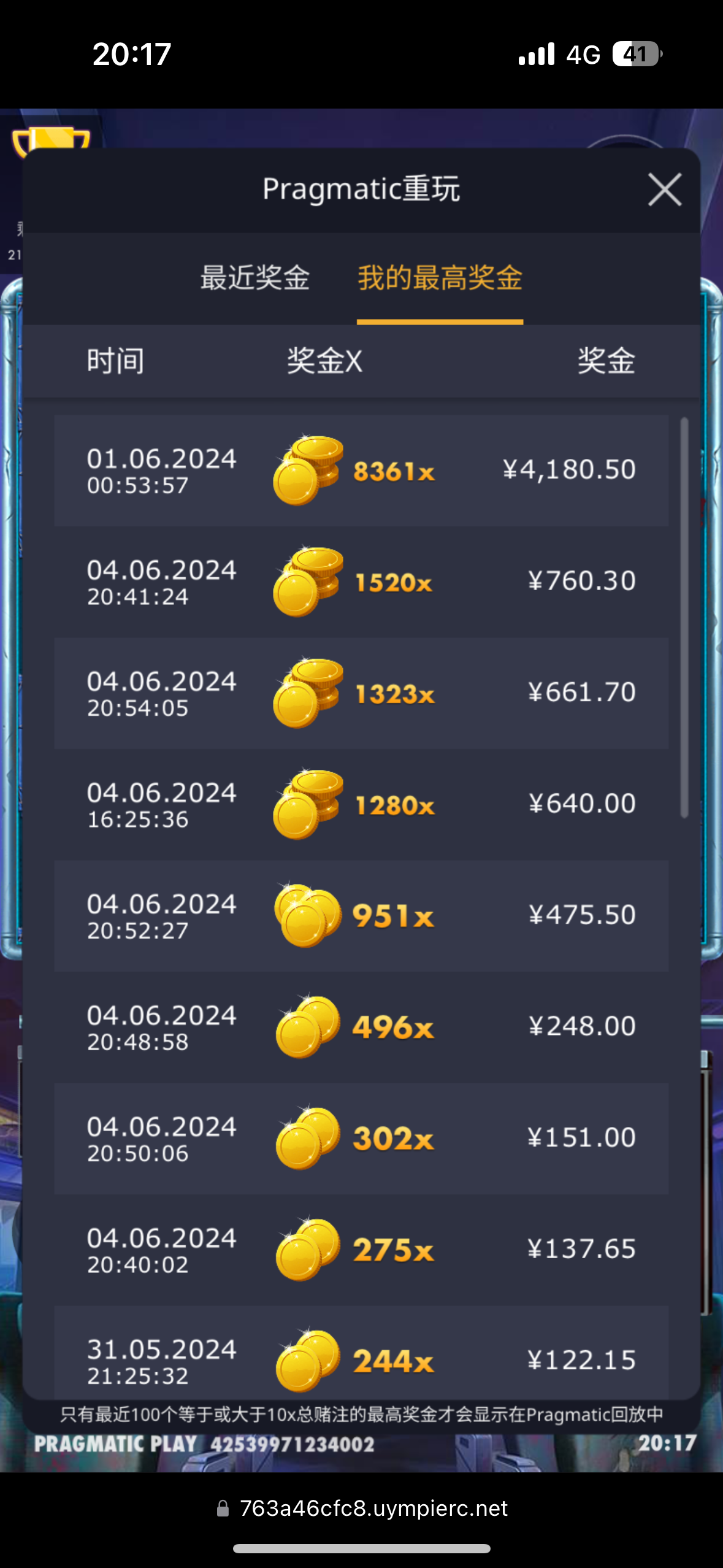Close the Pragmatic重玩 dialog
Image resolution: width=723 pixels, height=1568 pixels.
[x=665, y=190]
